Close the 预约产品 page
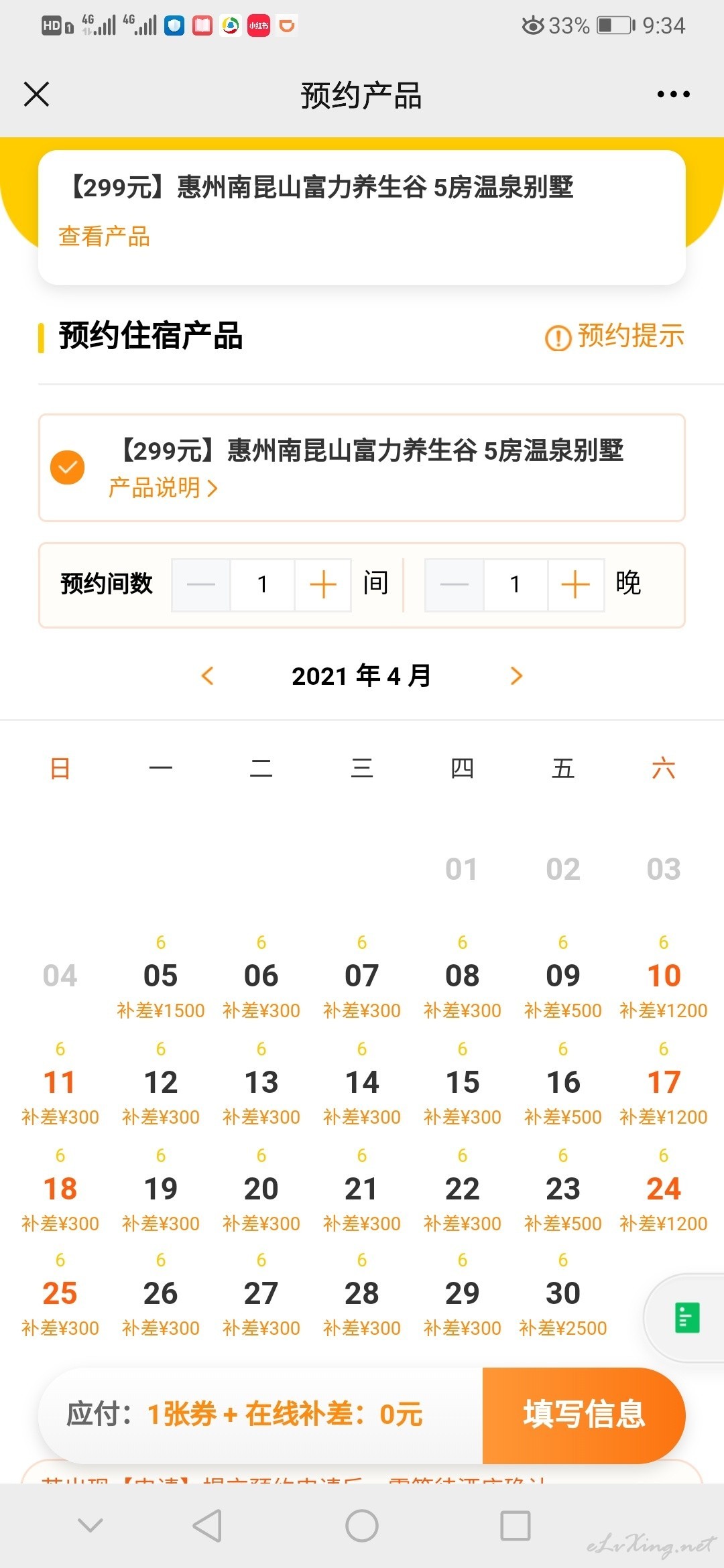This screenshot has width=724, height=1568. click(37, 94)
